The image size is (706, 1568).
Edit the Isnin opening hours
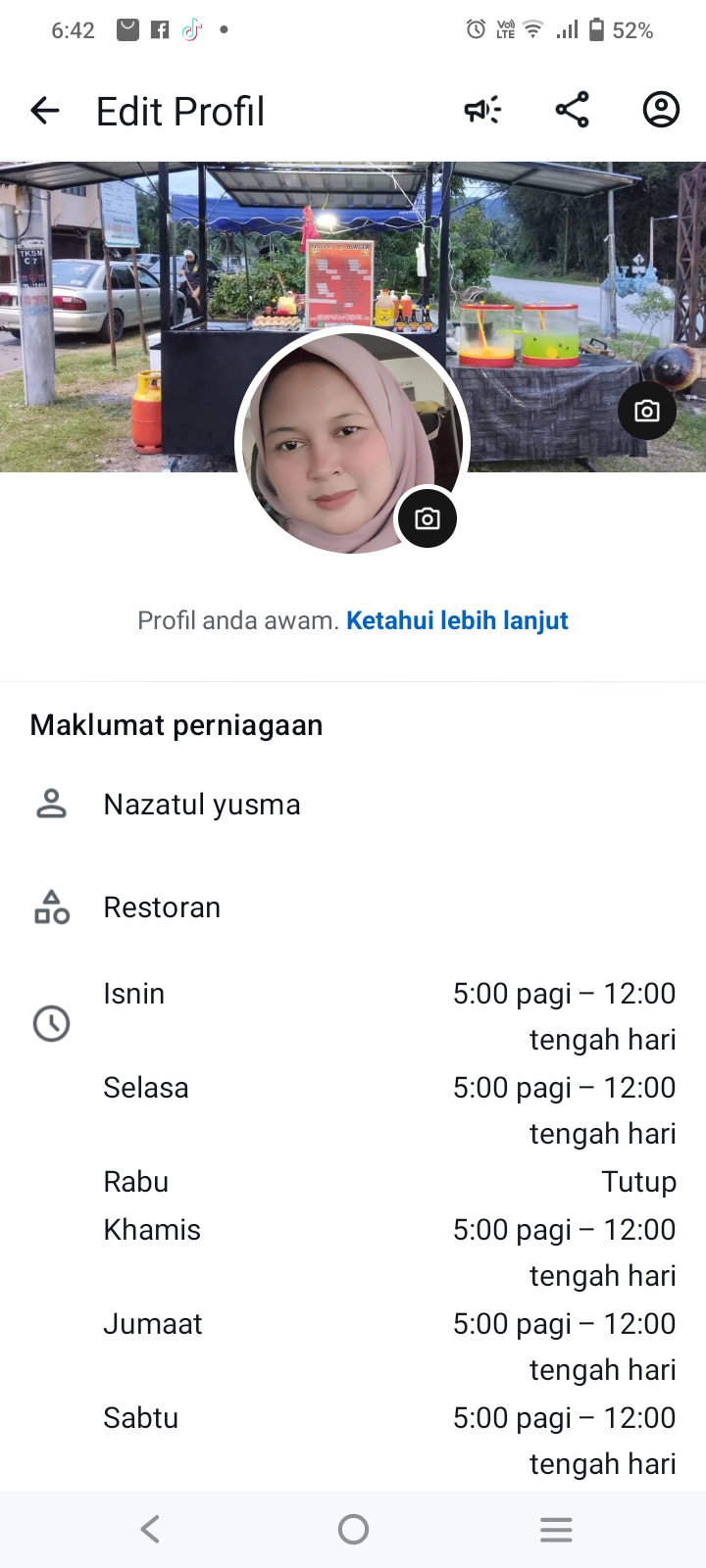click(x=389, y=1016)
